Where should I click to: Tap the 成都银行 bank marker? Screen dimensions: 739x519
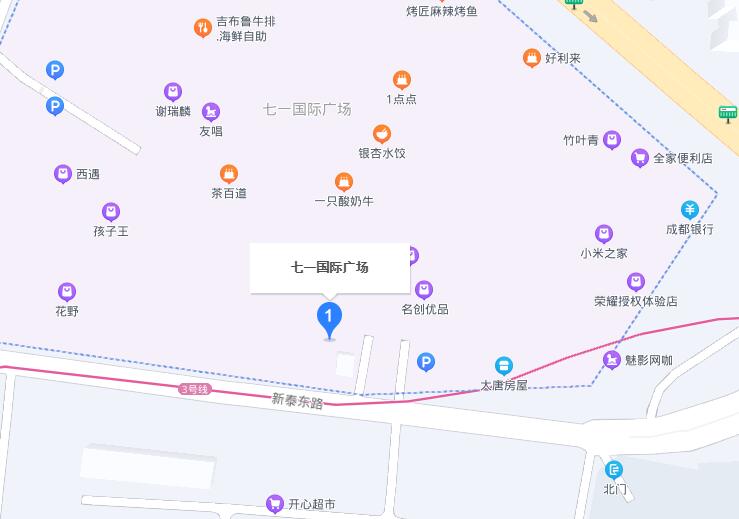[x=690, y=210]
